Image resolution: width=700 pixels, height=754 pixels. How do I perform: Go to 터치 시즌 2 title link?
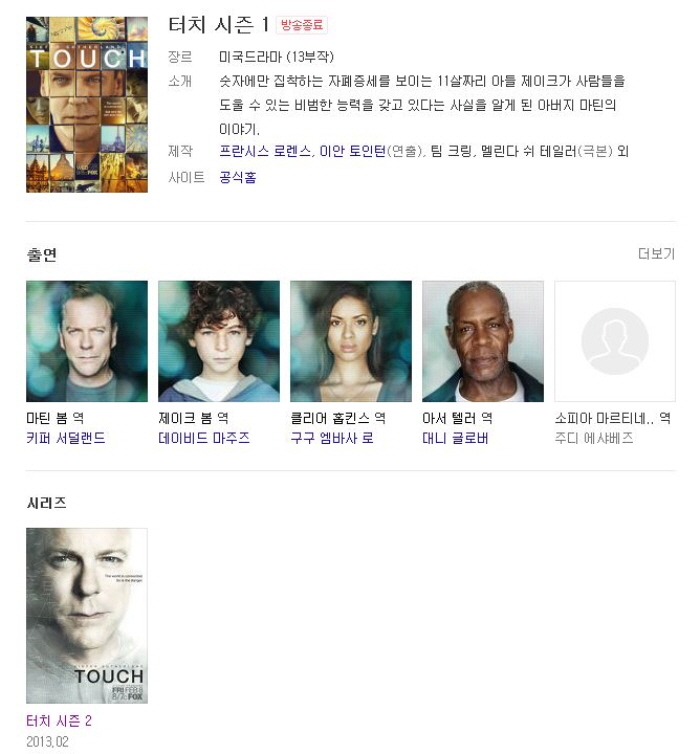point(59,720)
